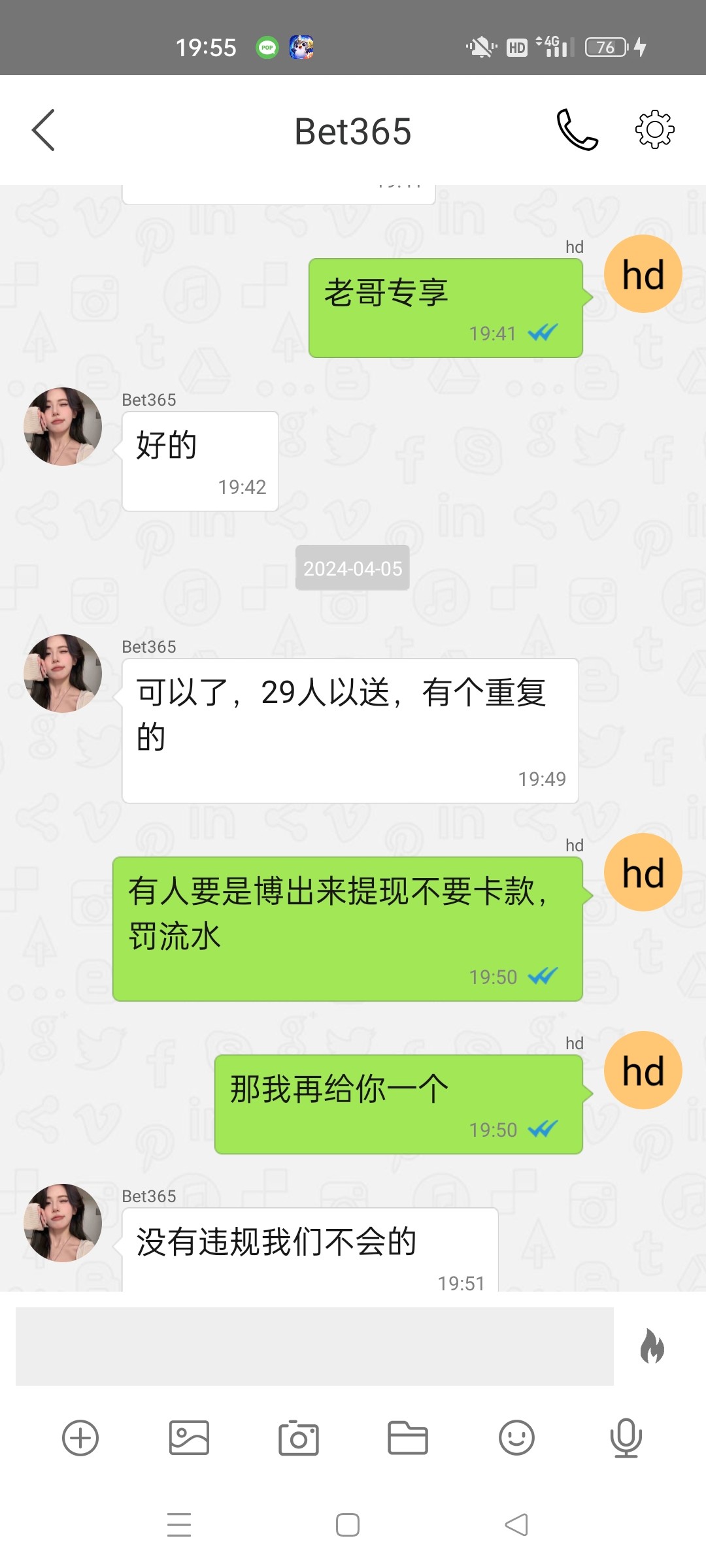Tap system home button
706x1568 pixels.
pos(348,1525)
